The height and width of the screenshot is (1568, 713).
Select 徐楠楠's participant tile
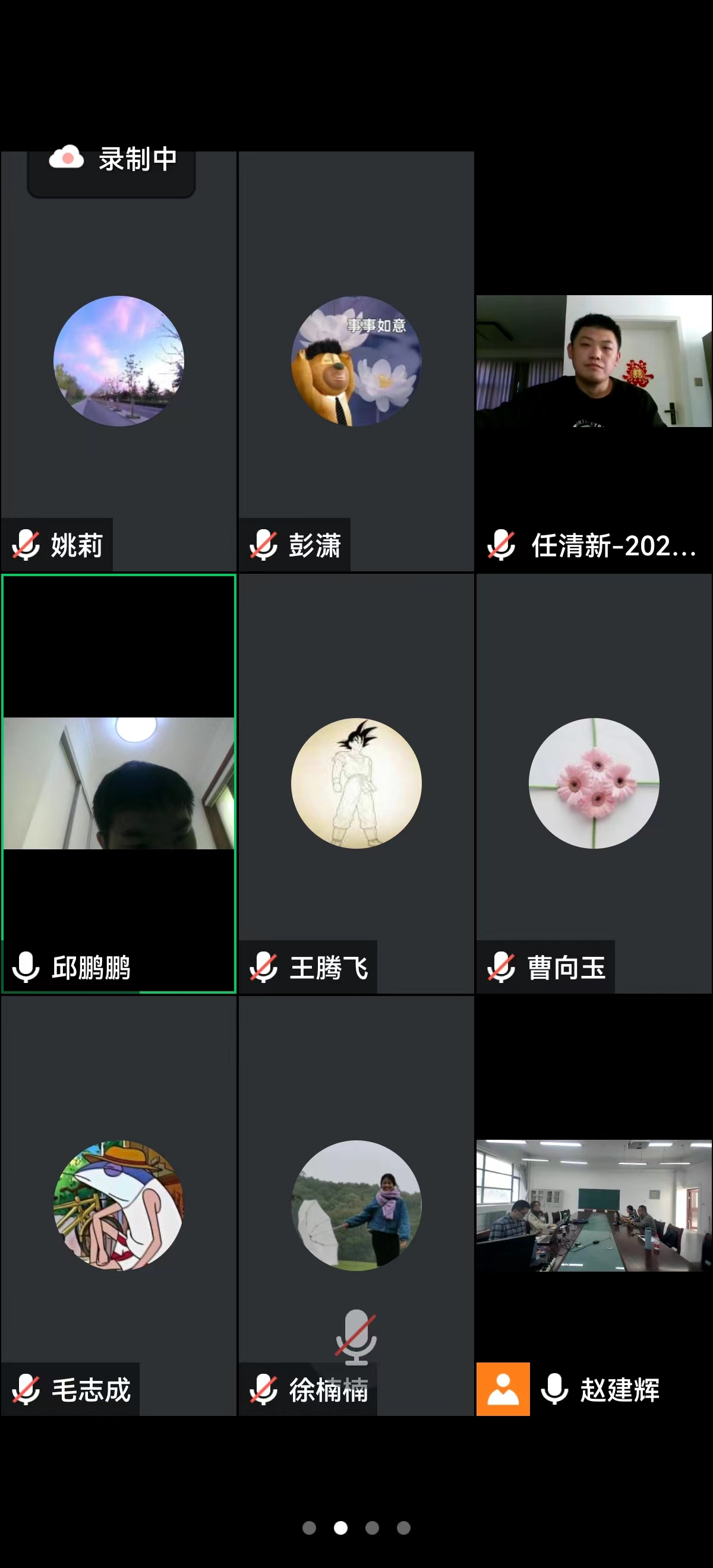coord(356,1205)
